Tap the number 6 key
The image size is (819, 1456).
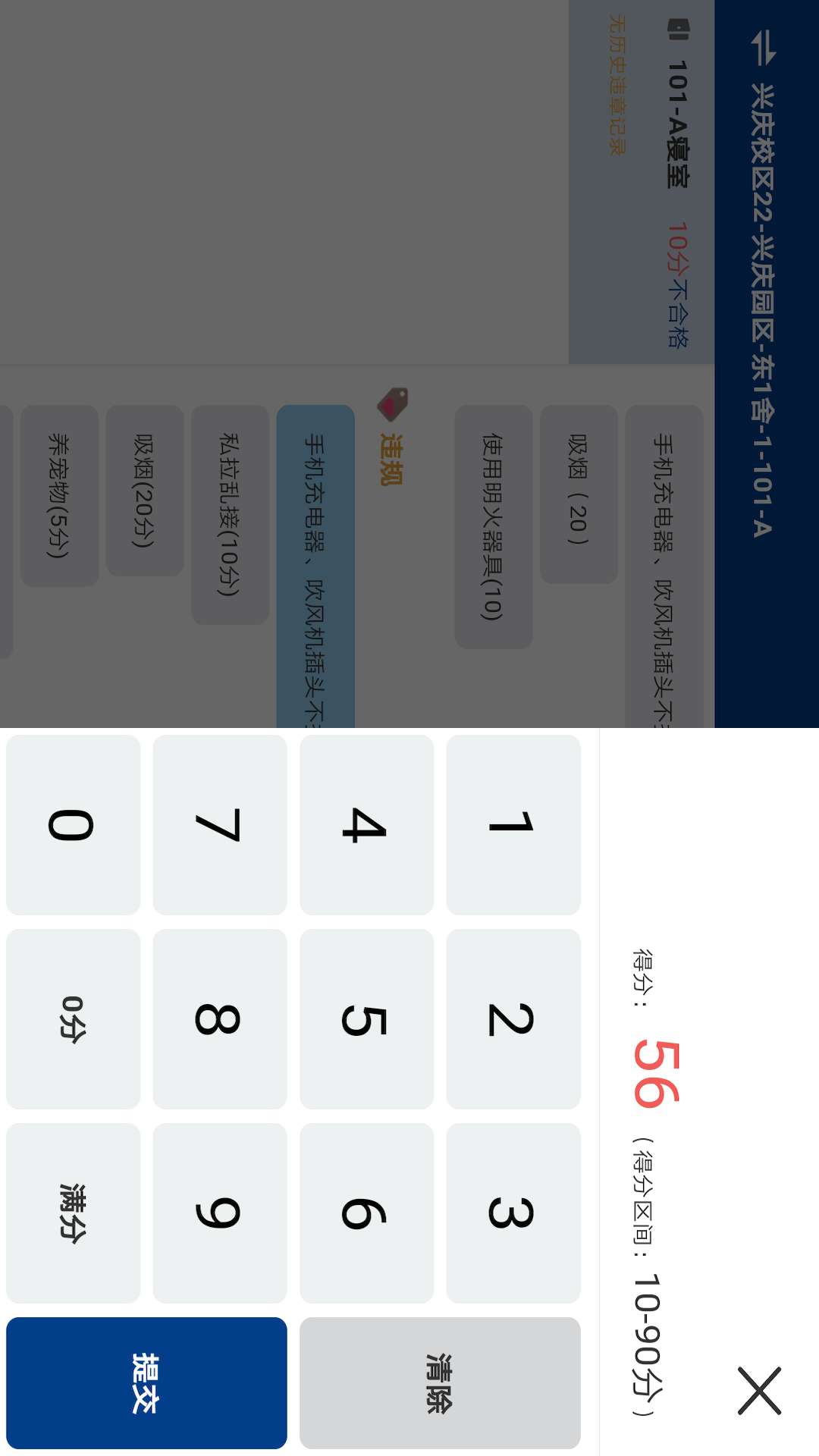pyautogui.click(x=366, y=1213)
